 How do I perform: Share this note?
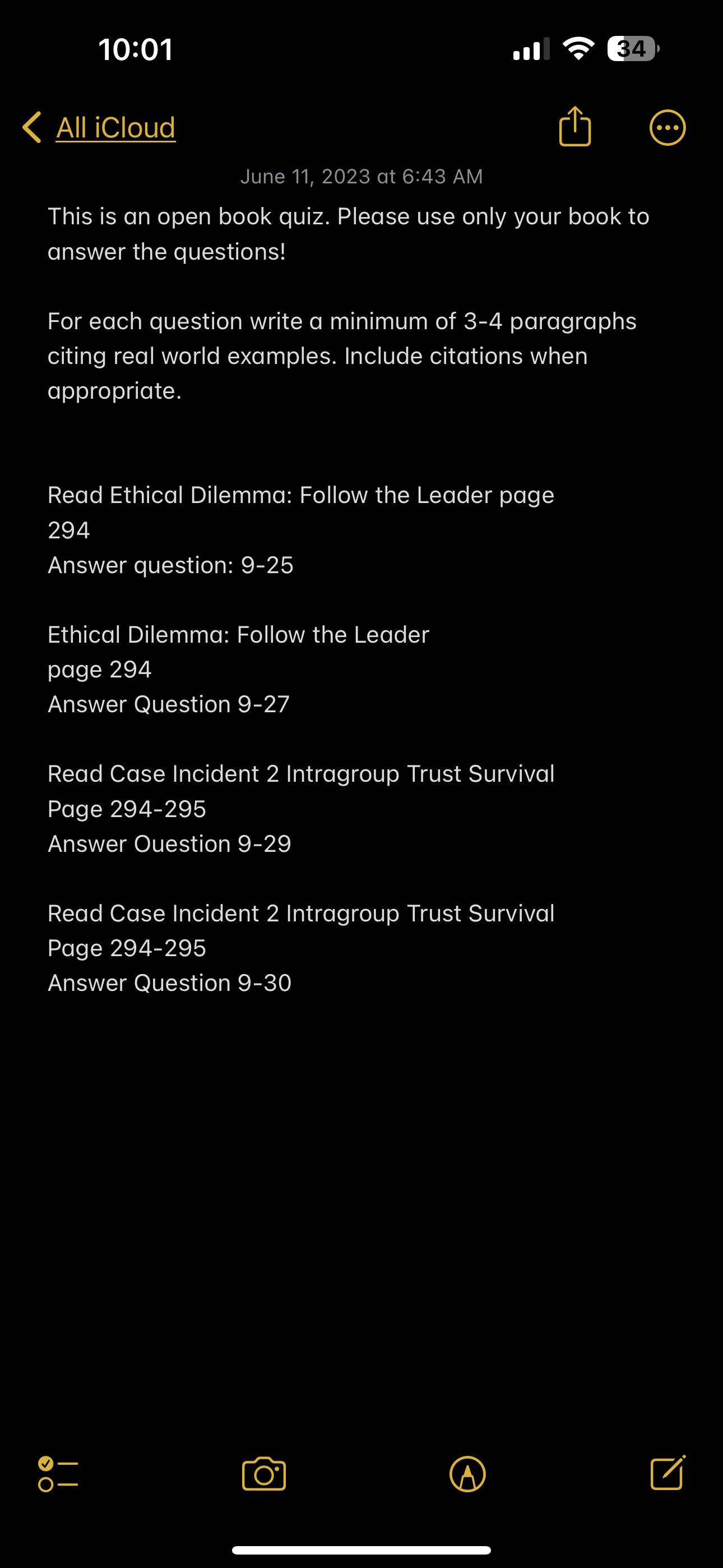(x=574, y=127)
